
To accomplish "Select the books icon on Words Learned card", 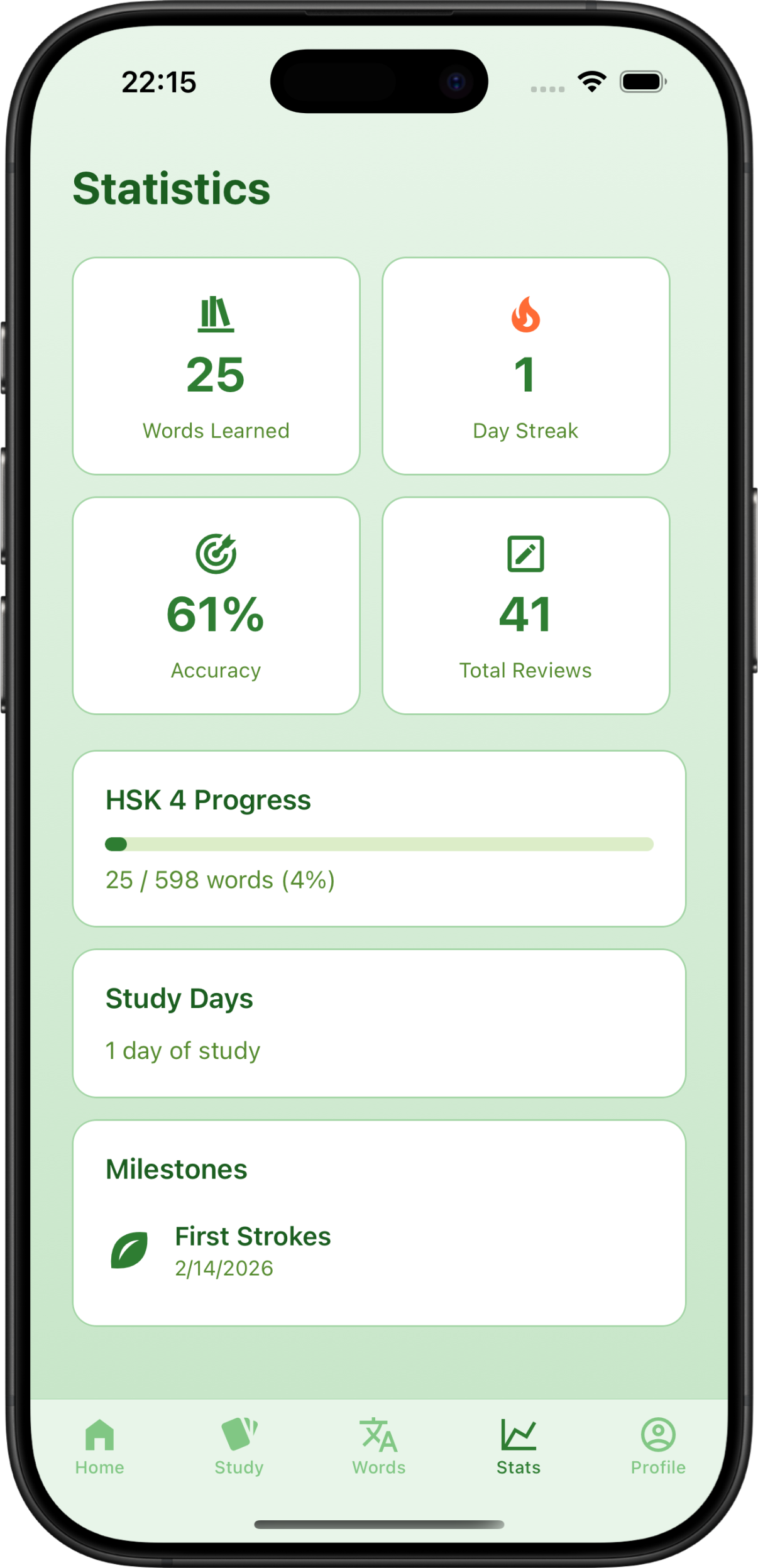I will pos(216,314).
